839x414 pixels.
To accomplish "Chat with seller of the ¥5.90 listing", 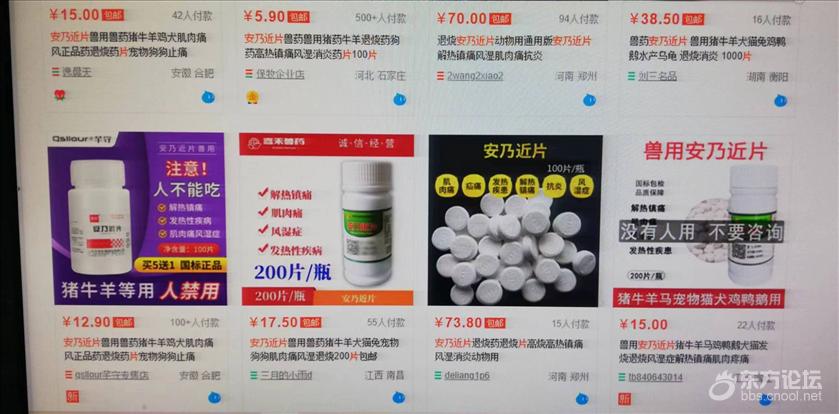I will [399, 98].
